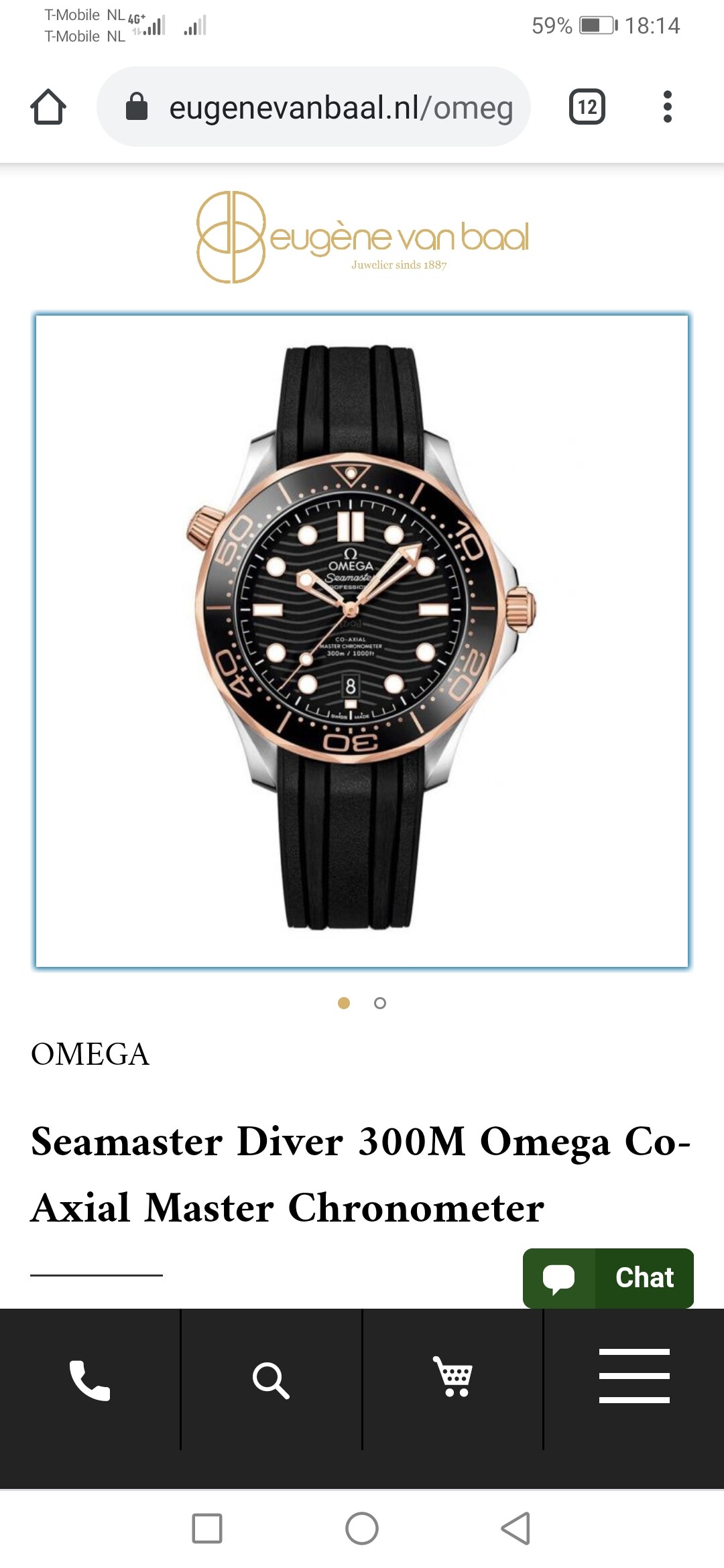Image resolution: width=724 pixels, height=1568 pixels.
Task: Tap the eugenevanbaal.nl address bar
Action: [x=313, y=107]
